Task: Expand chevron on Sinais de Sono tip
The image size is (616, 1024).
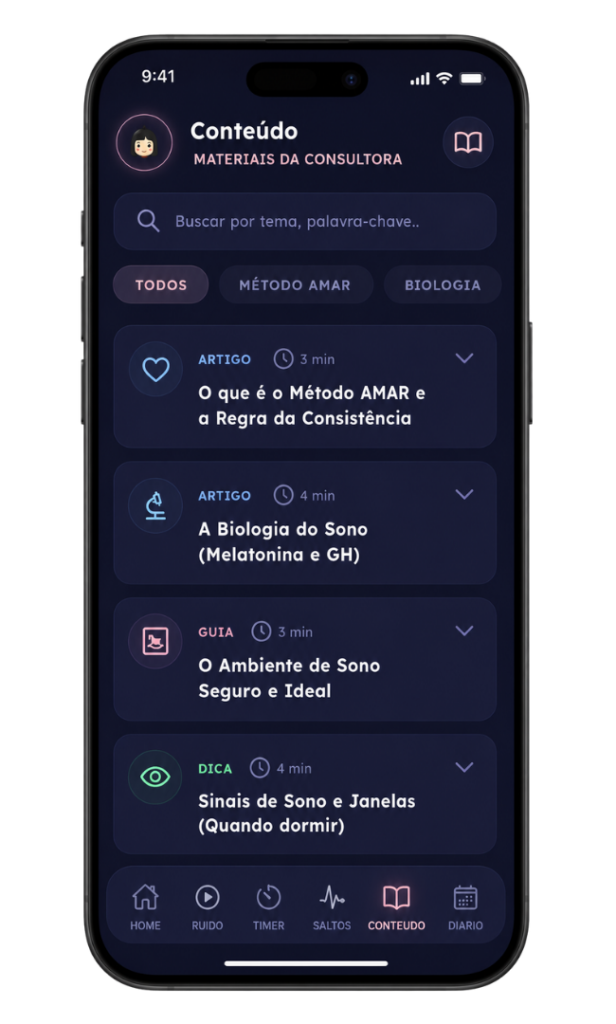Action: click(464, 767)
